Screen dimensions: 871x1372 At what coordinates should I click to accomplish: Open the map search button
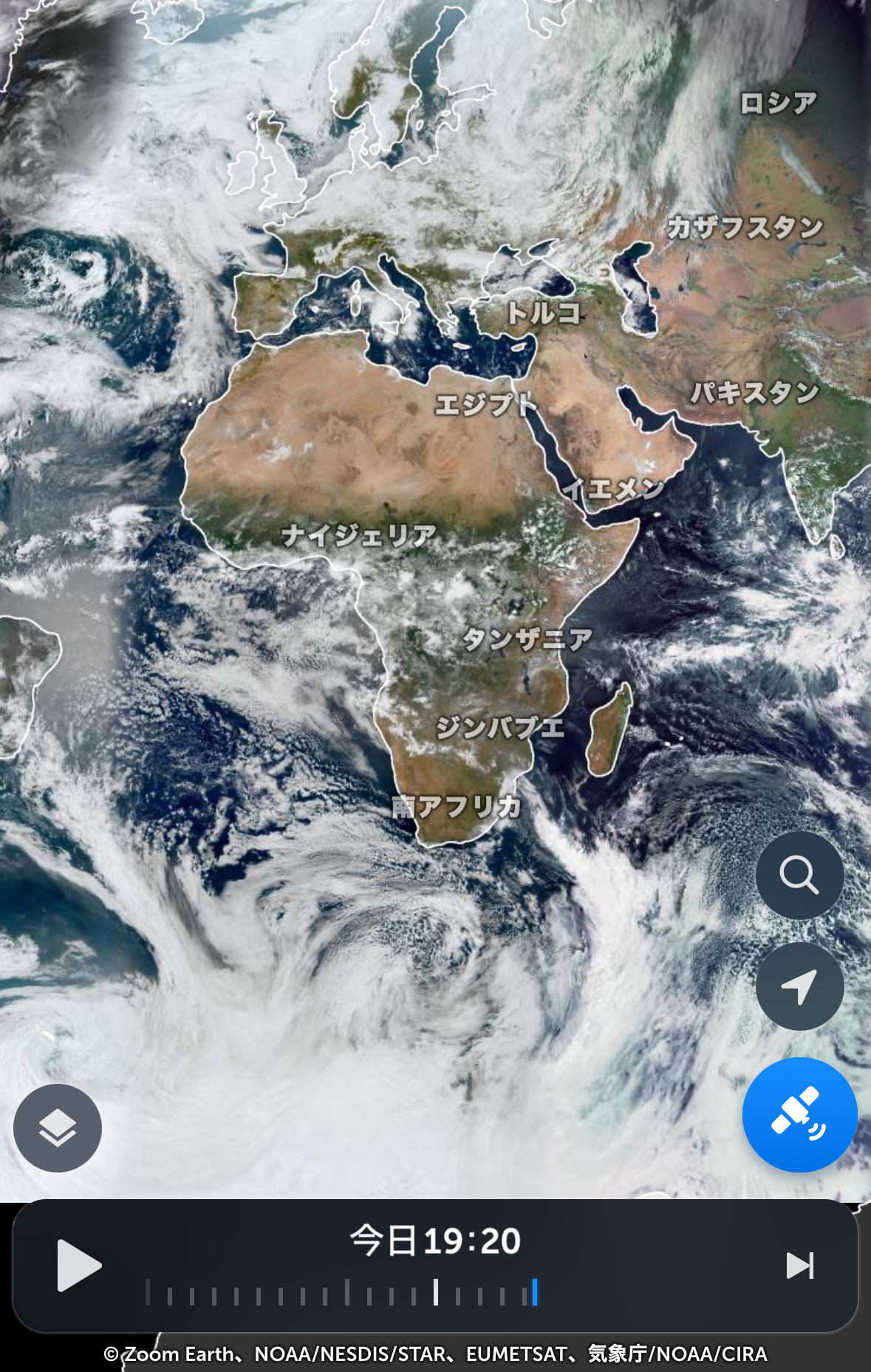(x=799, y=876)
